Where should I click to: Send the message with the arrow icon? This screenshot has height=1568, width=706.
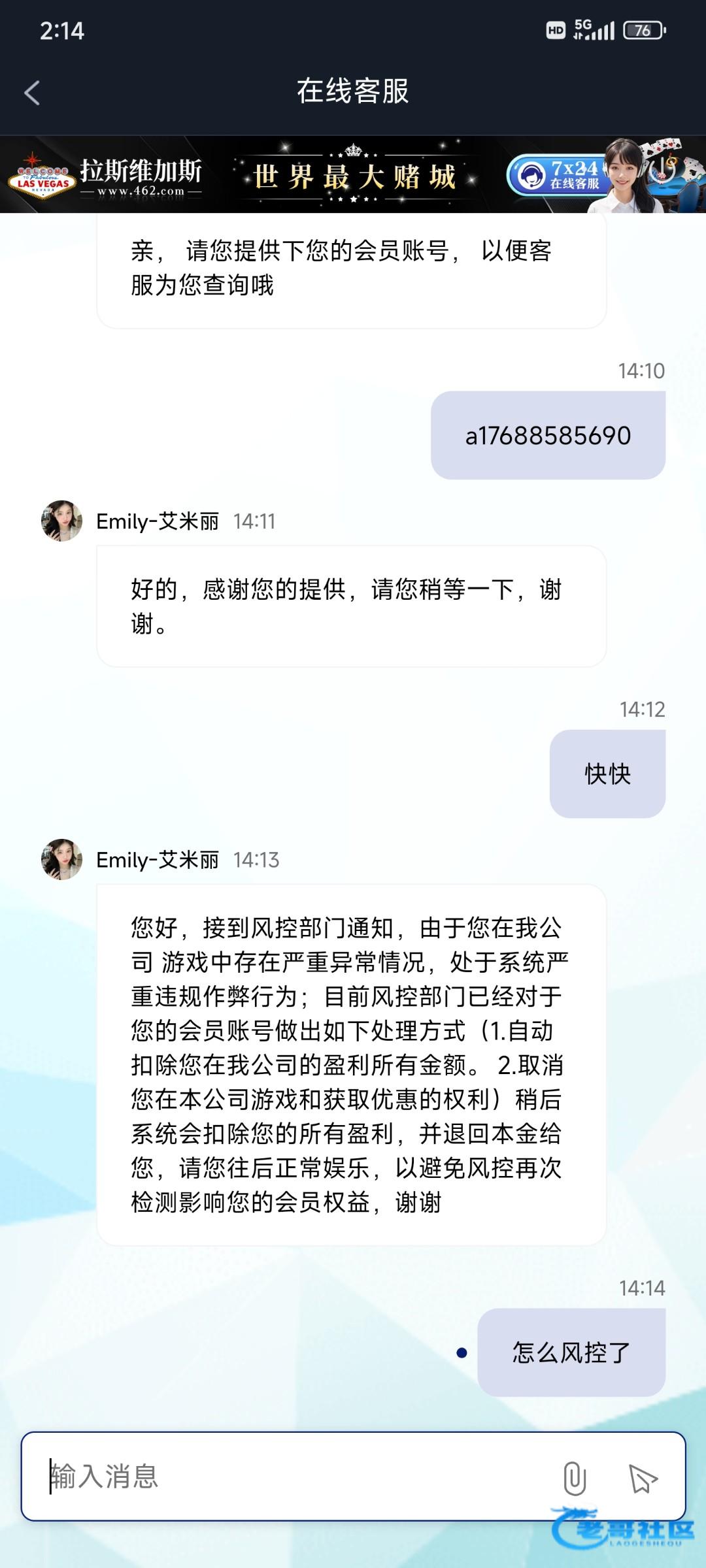(x=642, y=1478)
